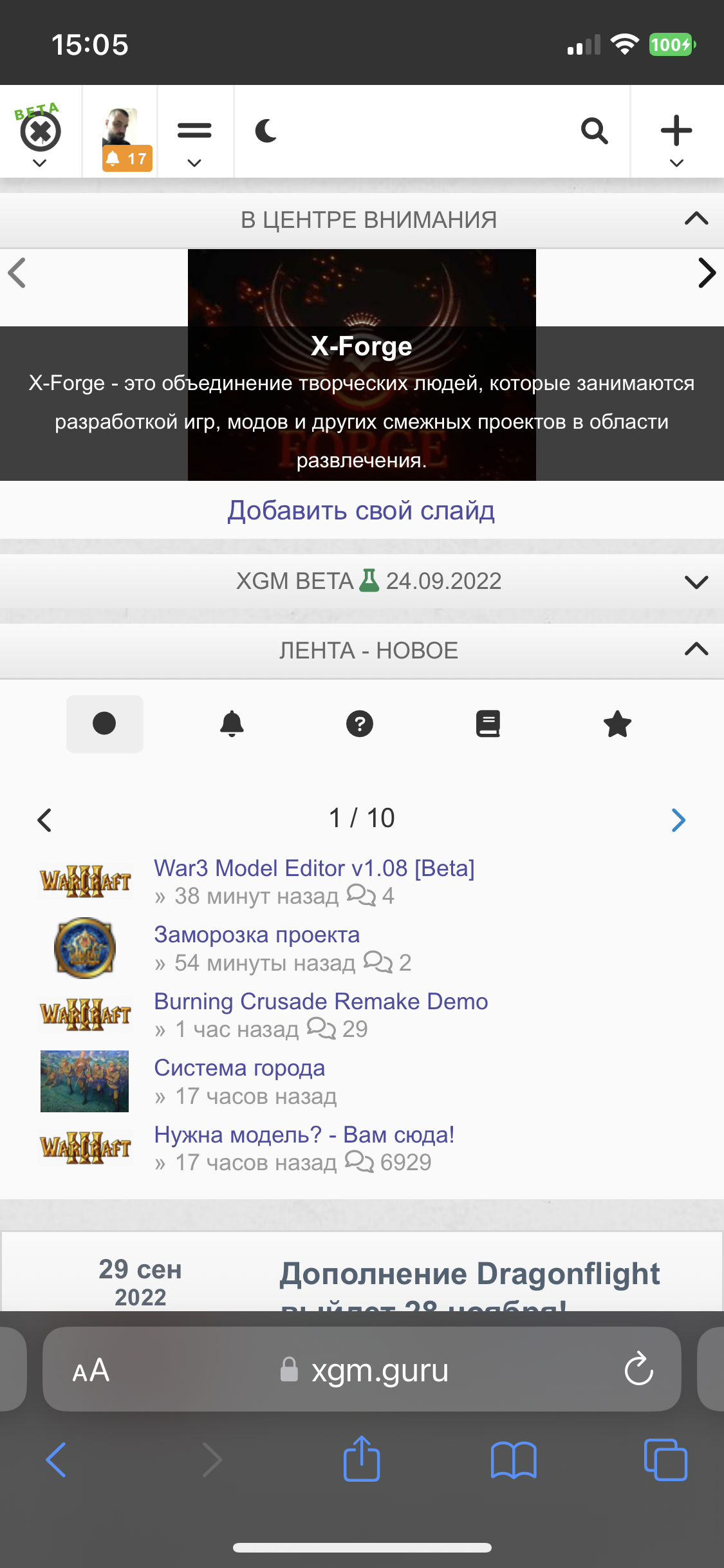724x1568 pixels.
Task: Go to next feed page of 10
Action: point(678,819)
